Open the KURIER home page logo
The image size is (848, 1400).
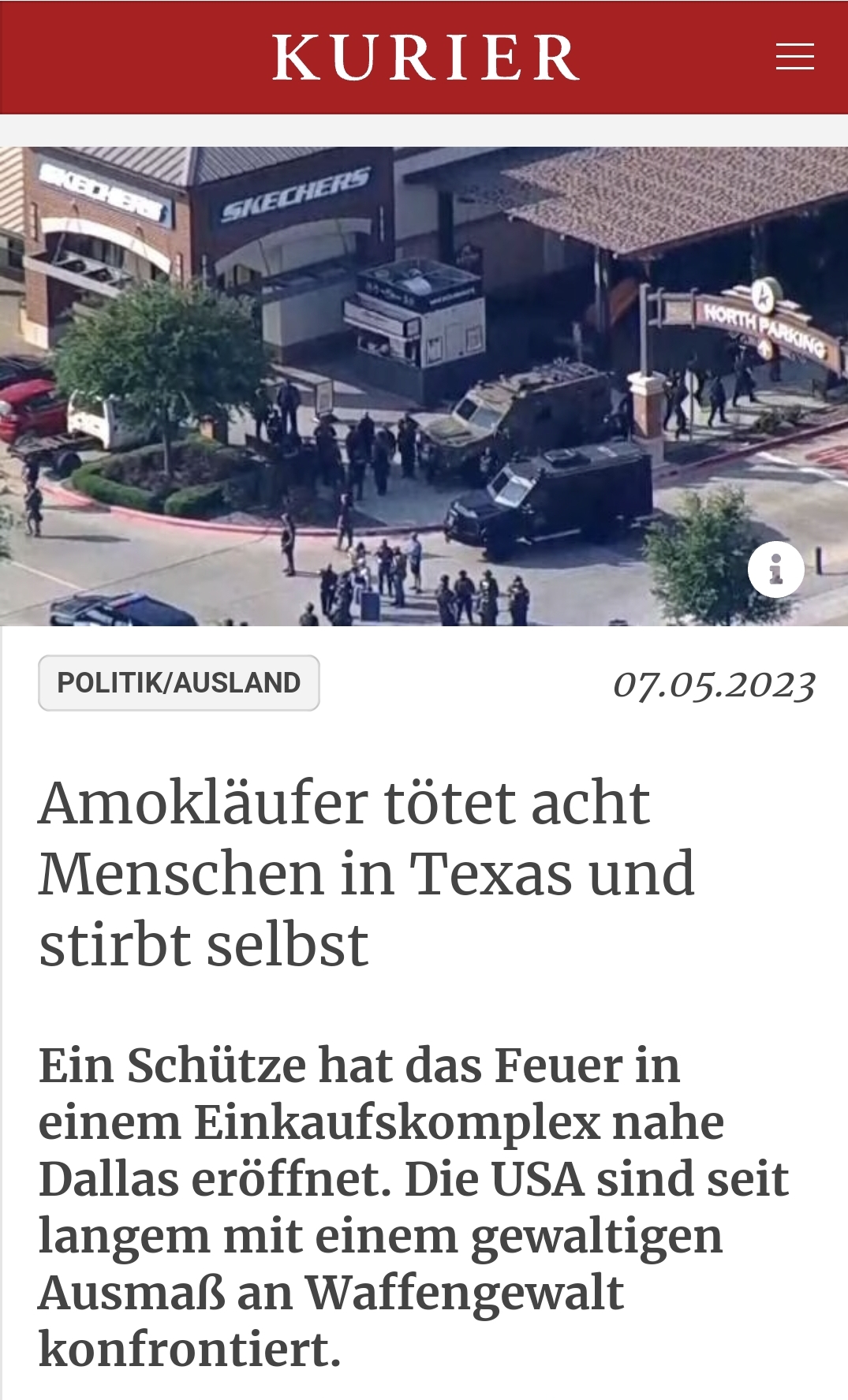(x=425, y=58)
